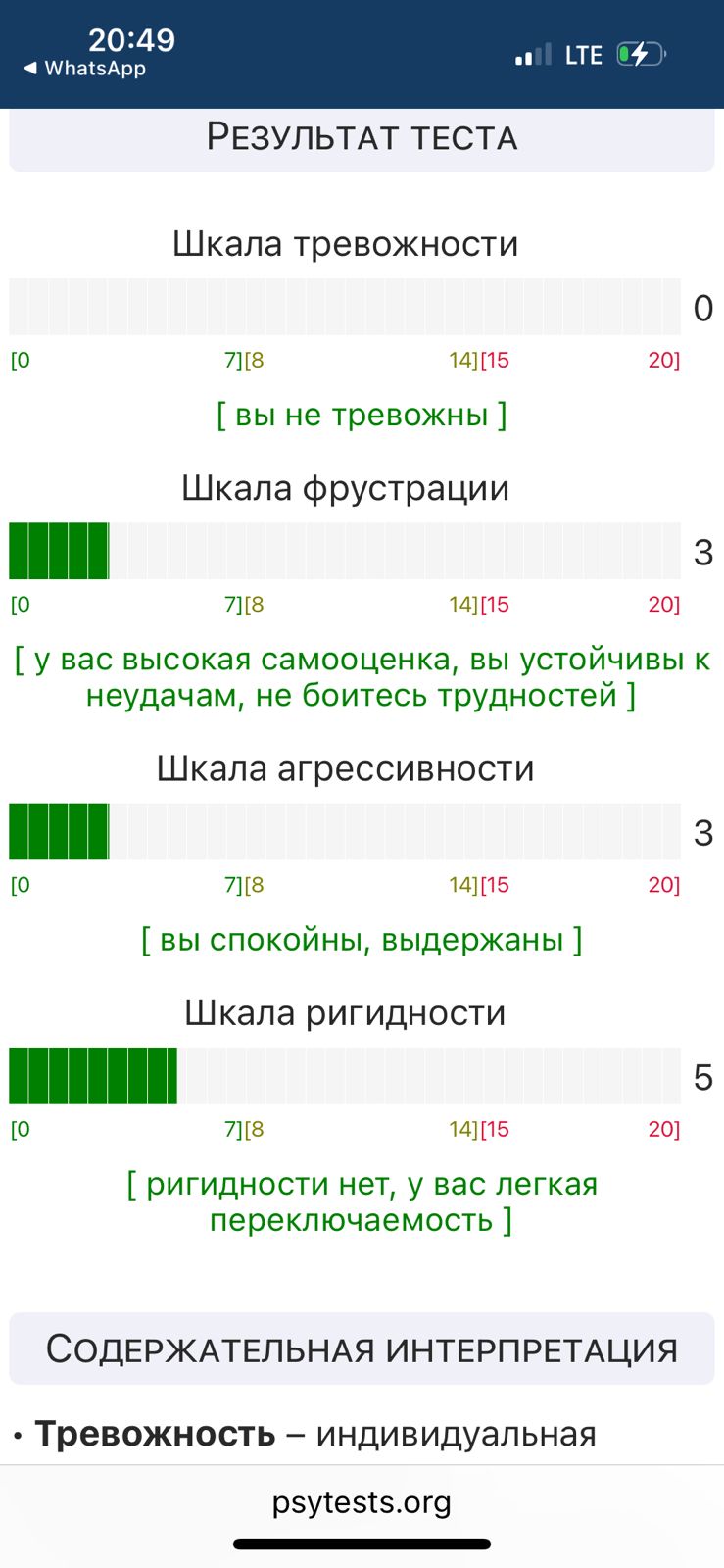Return to WhatsApp via the status bar link
Screen dimensions: 724x1568
[85, 69]
